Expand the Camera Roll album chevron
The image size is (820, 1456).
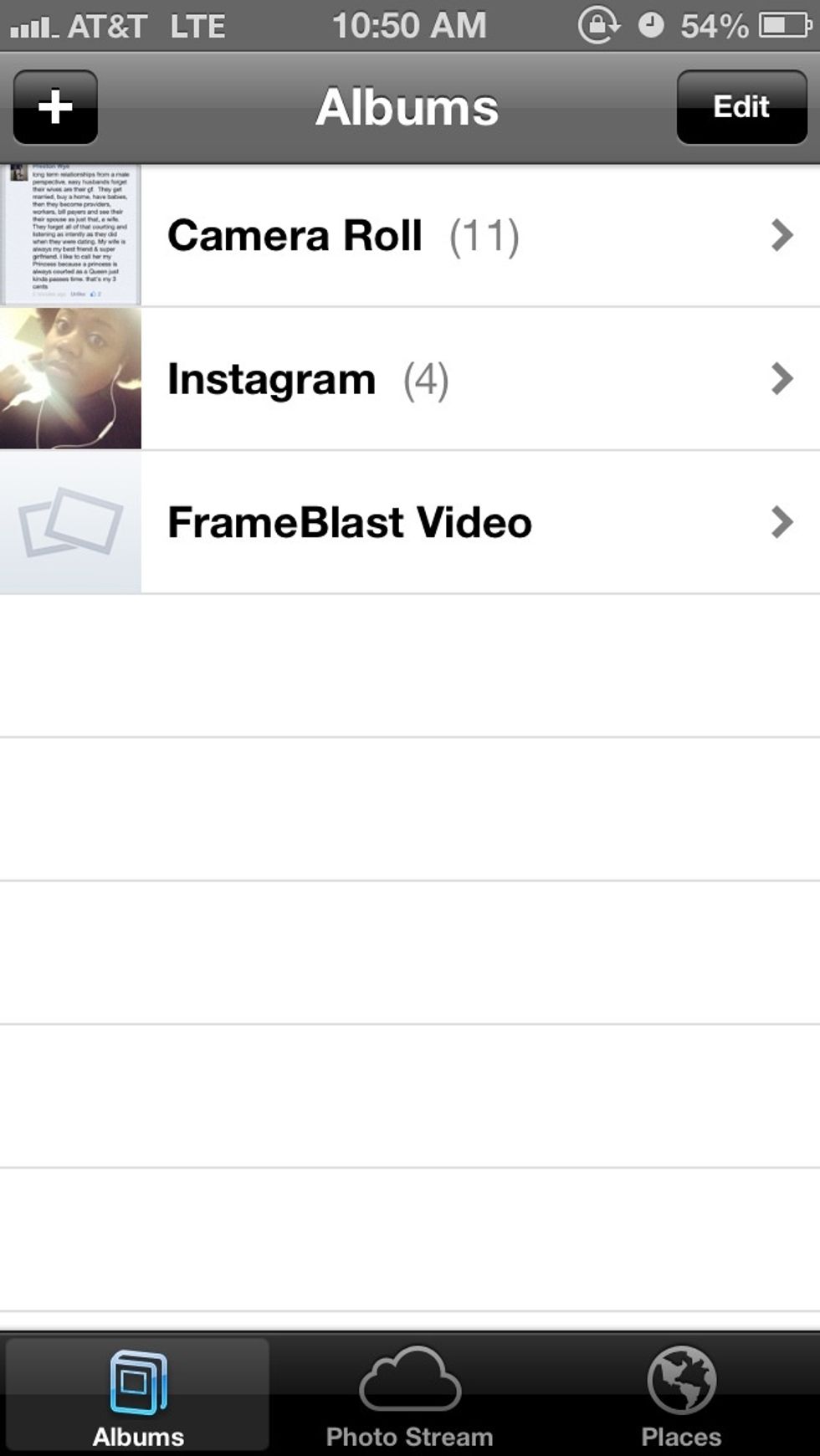(782, 235)
